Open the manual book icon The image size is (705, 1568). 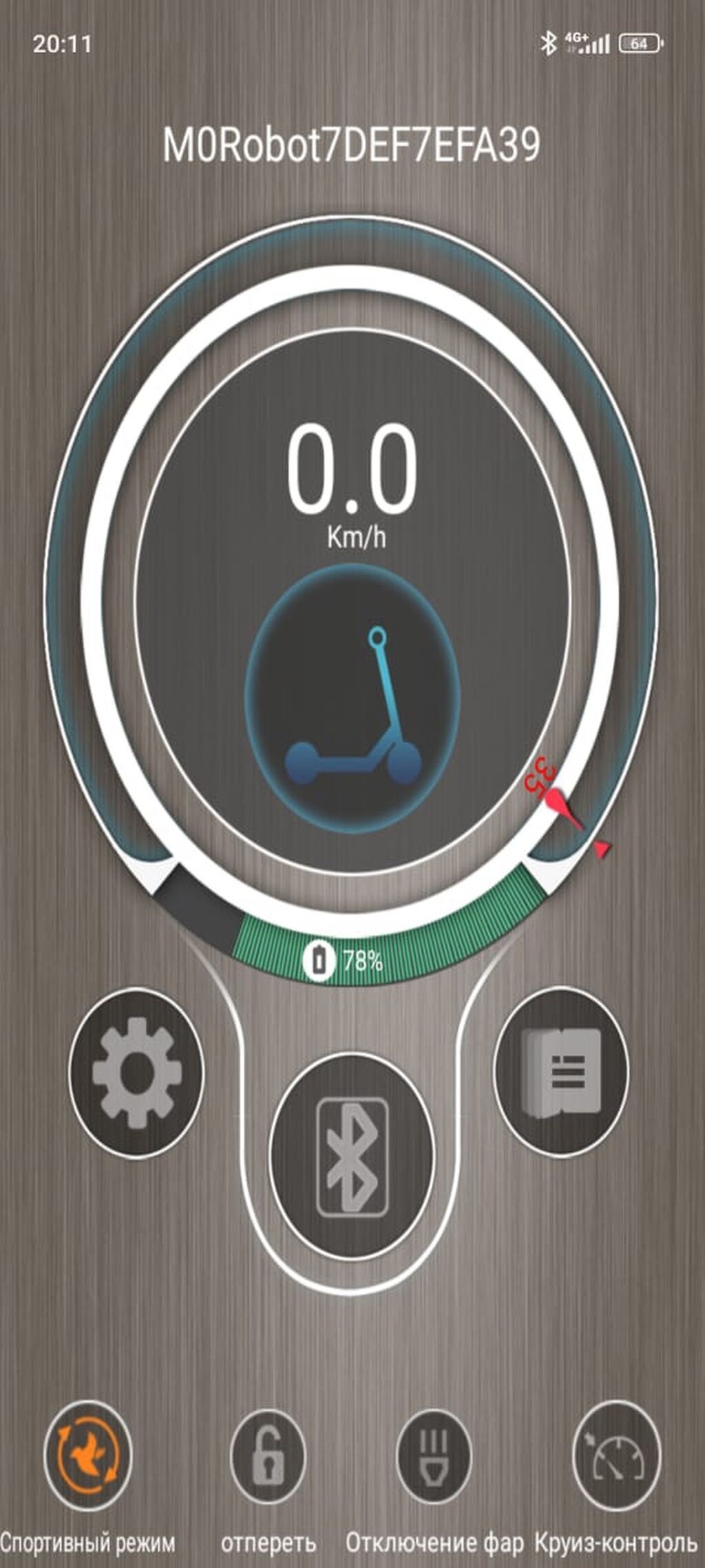coord(562,1072)
